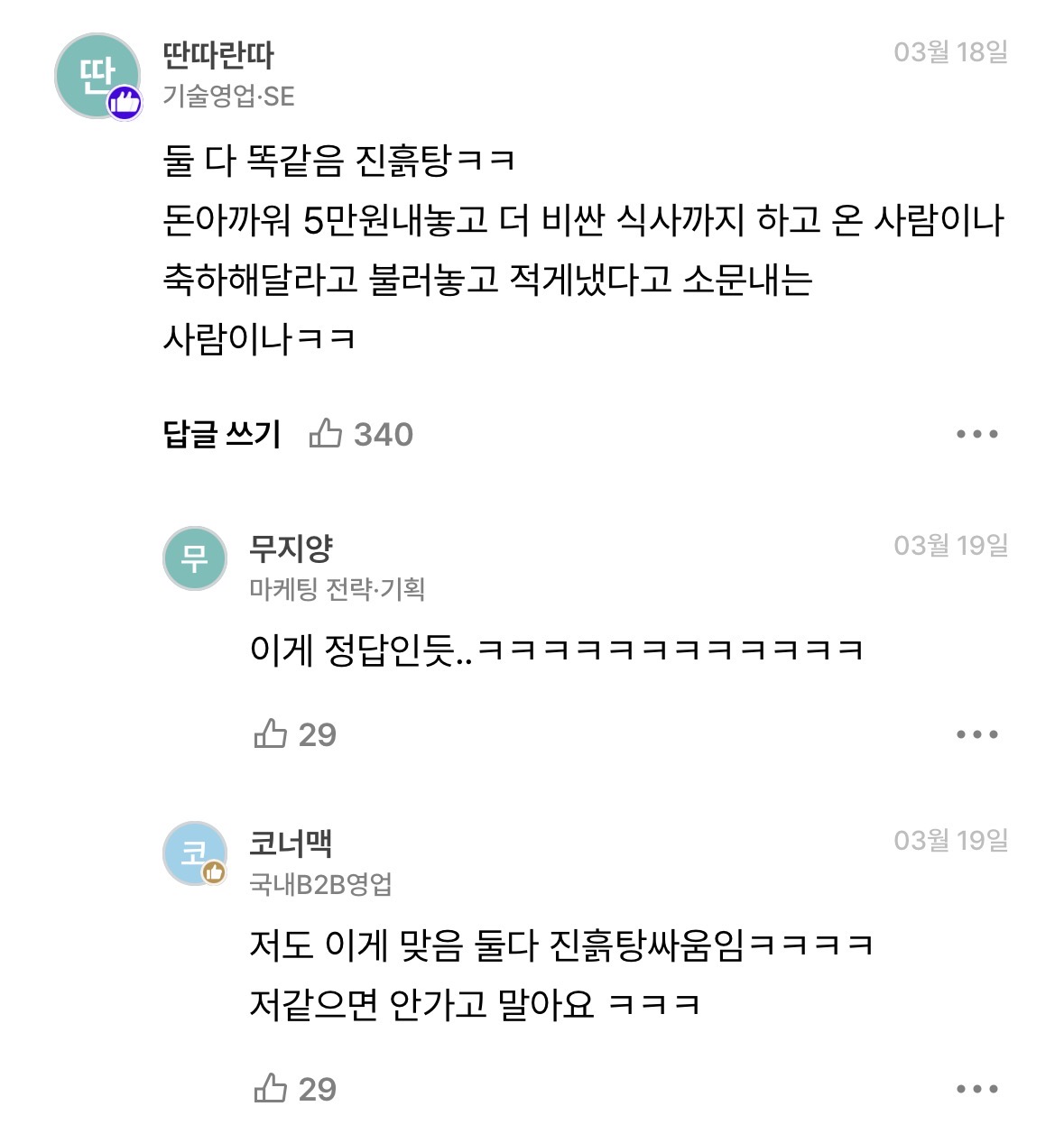Image resolution: width=1064 pixels, height=1134 pixels.
Task: Open overflow menu on 무지양's reply
Action: click(976, 734)
